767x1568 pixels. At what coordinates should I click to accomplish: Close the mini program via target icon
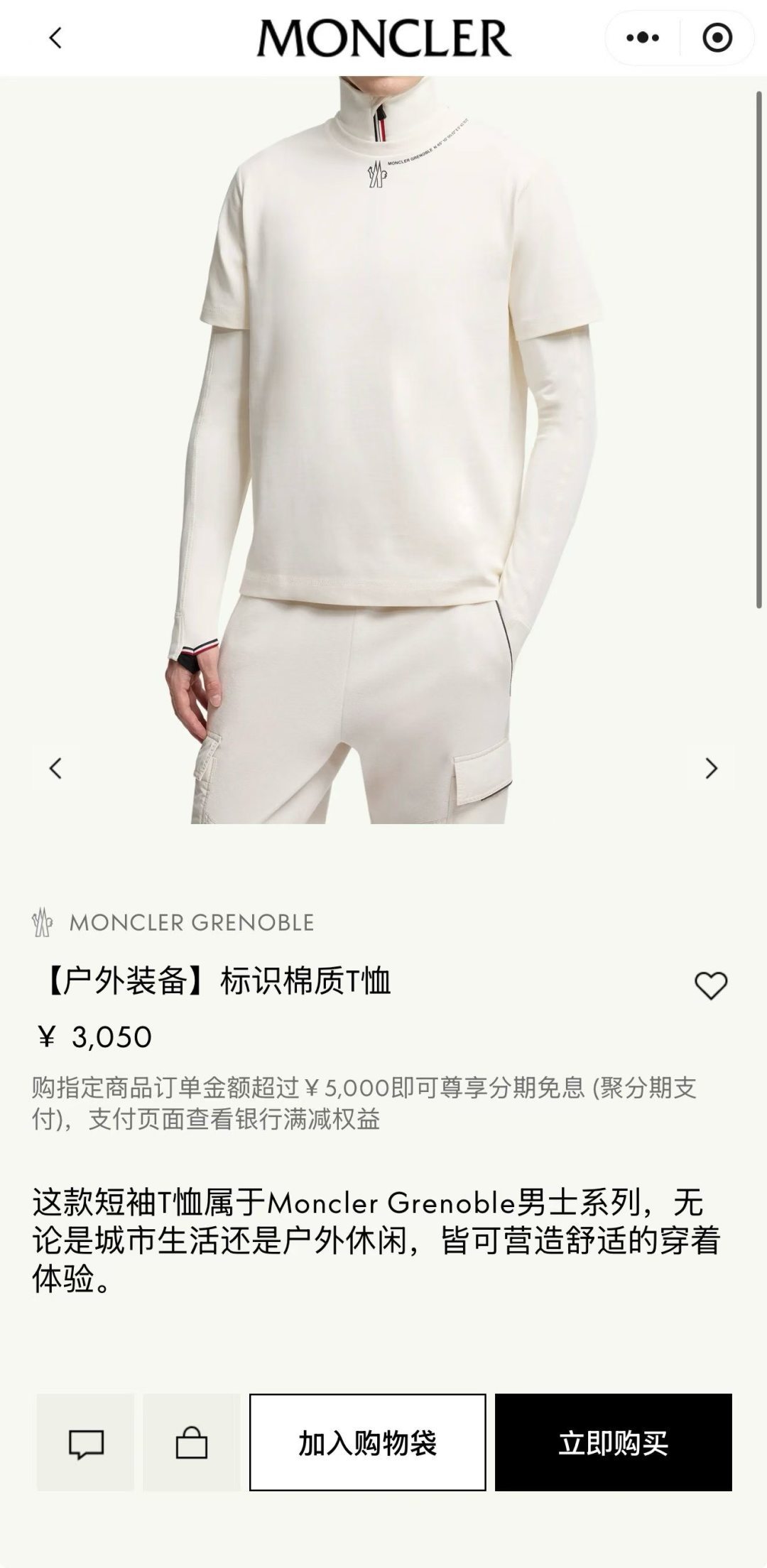pos(717,38)
